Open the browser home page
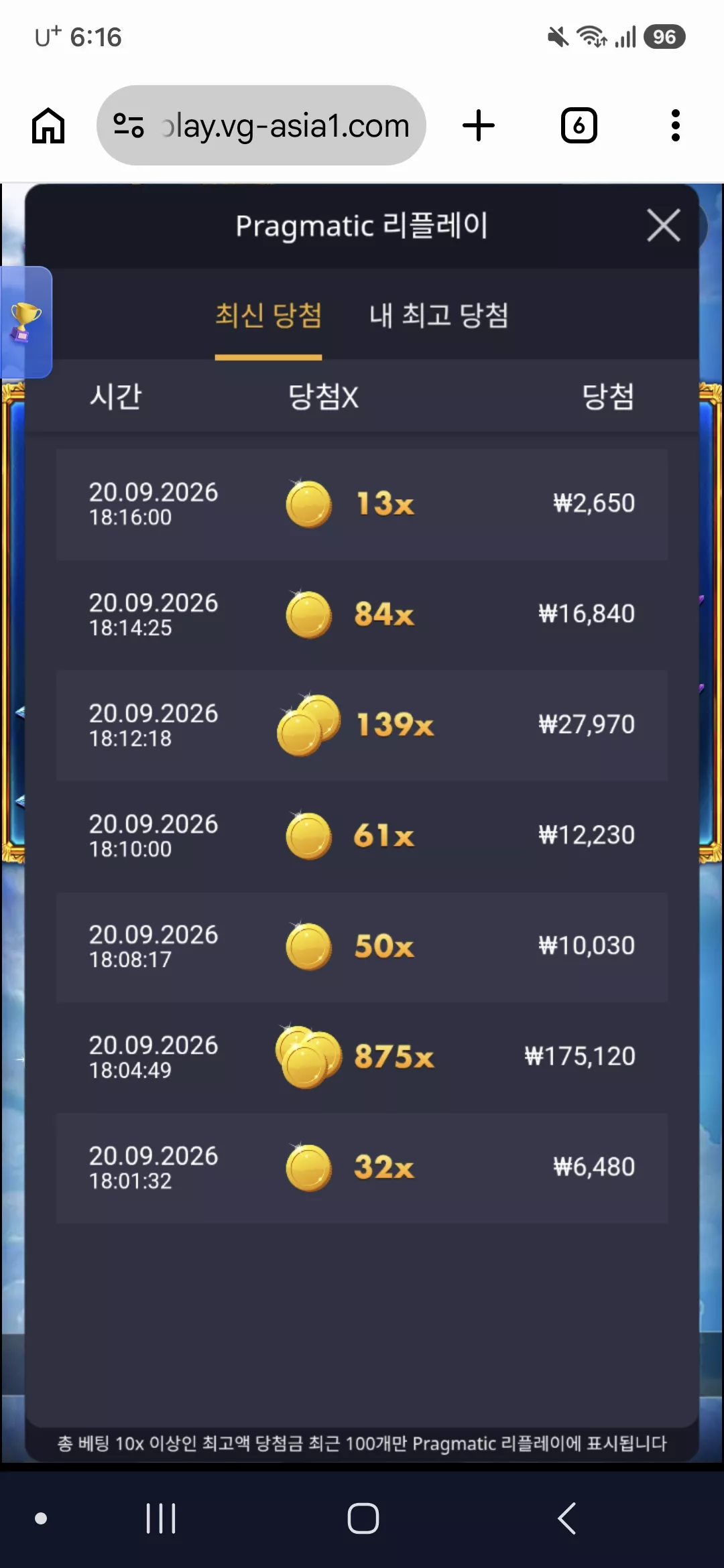724x1568 pixels. coord(48,125)
